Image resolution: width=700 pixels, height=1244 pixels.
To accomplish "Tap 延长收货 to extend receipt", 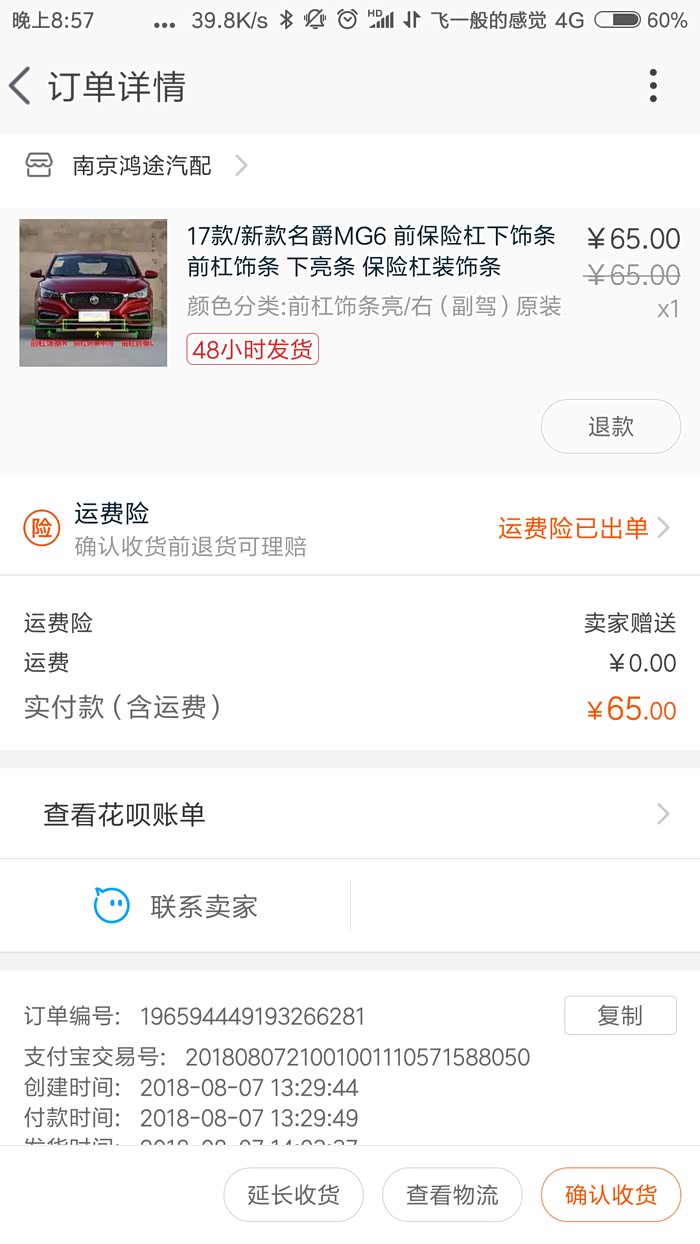I will [x=293, y=1195].
